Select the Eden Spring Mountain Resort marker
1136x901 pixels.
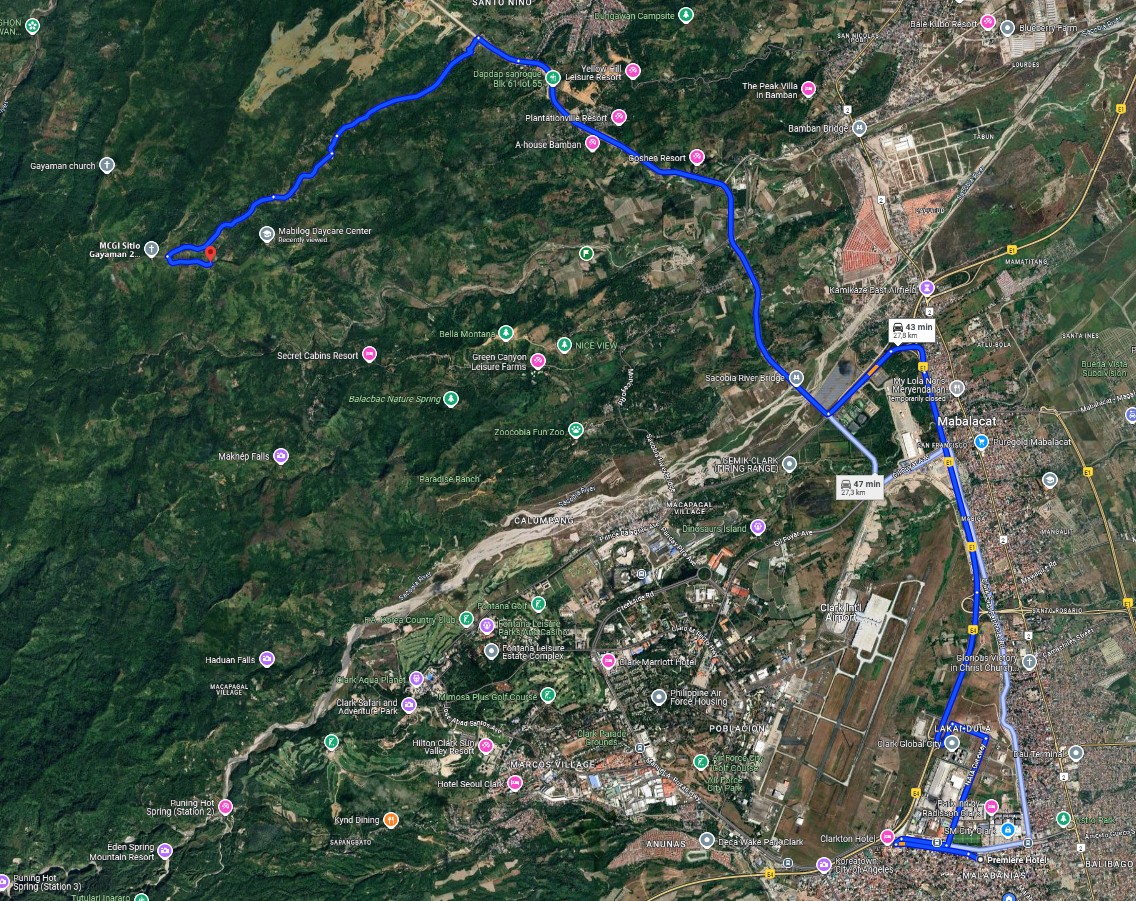point(165,851)
